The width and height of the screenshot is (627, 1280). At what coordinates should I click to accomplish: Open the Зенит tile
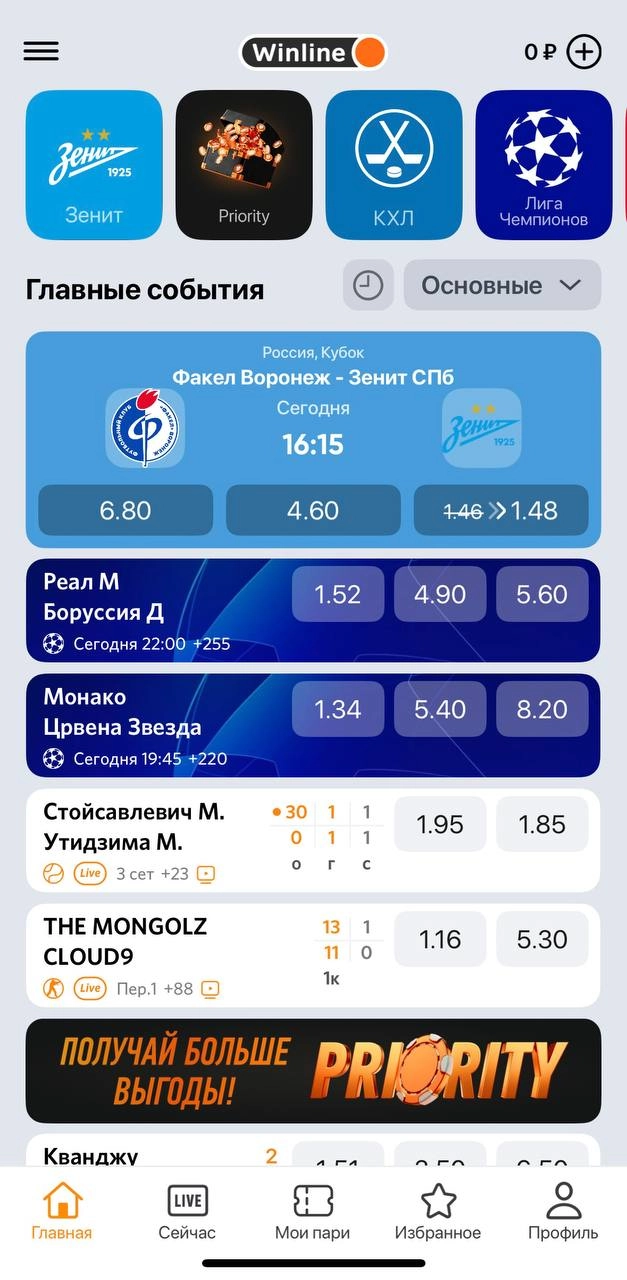coord(94,165)
